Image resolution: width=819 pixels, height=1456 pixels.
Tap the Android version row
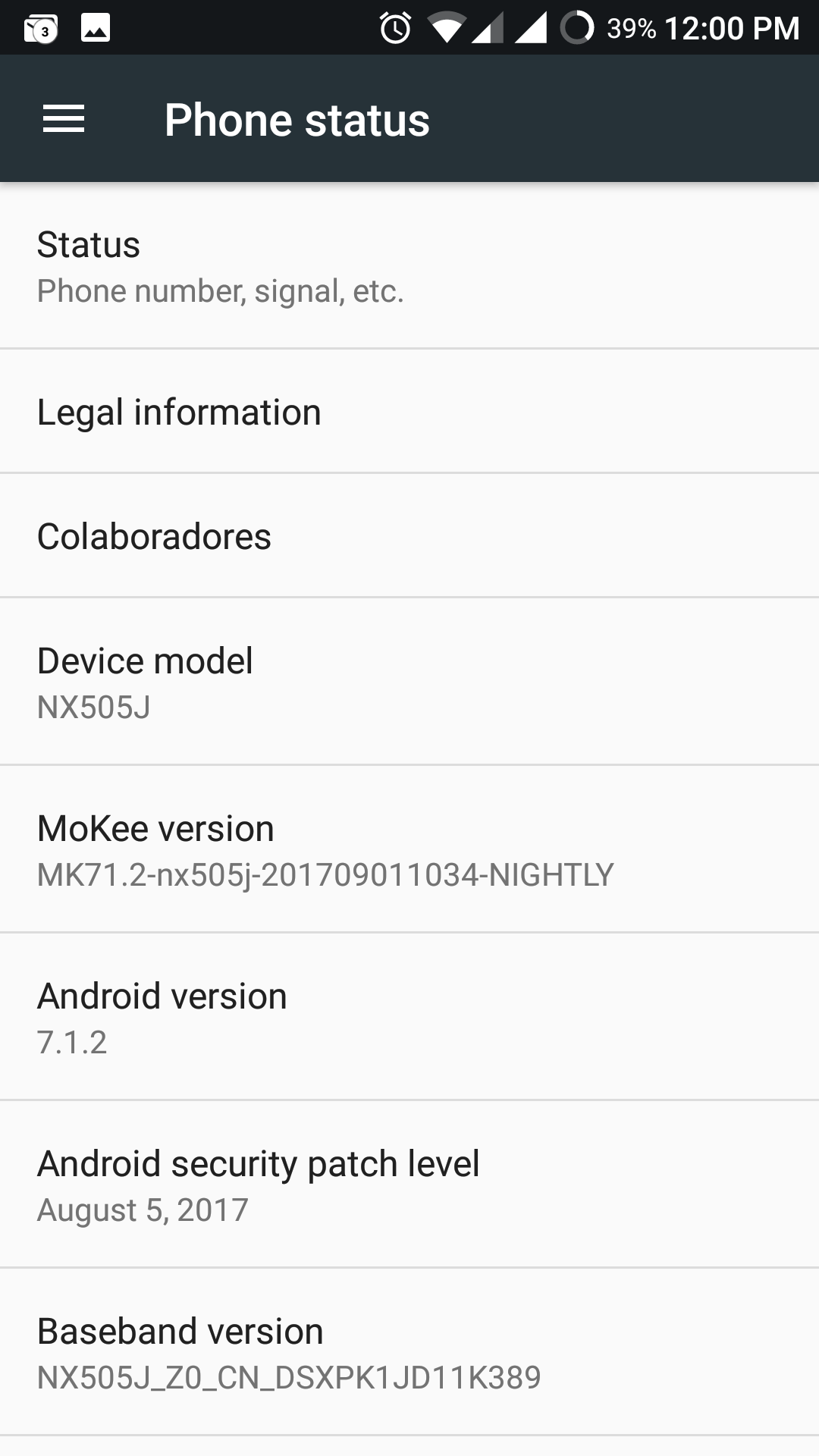[x=409, y=1017]
